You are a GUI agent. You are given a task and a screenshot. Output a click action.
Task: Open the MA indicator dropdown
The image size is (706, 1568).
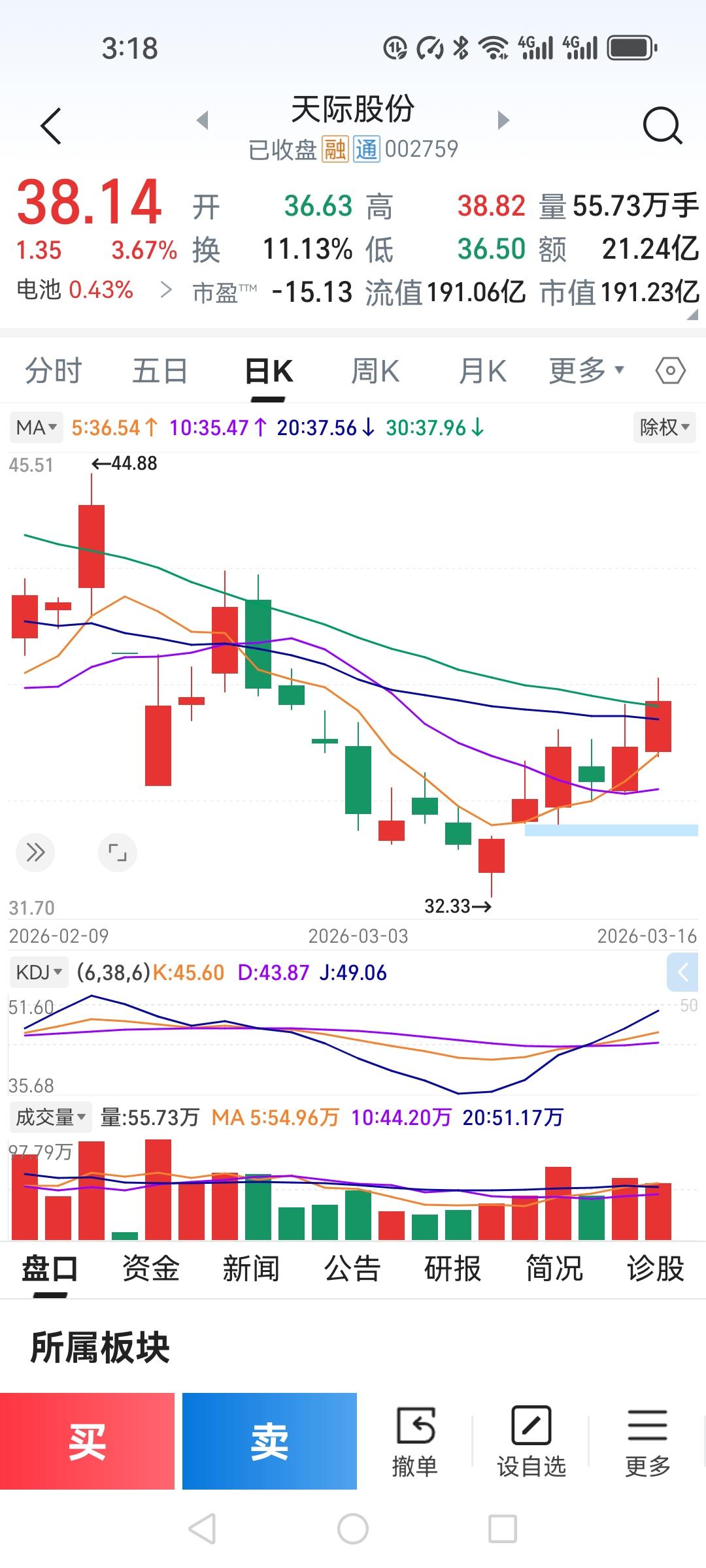pyautogui.click(x=37, y=428)
